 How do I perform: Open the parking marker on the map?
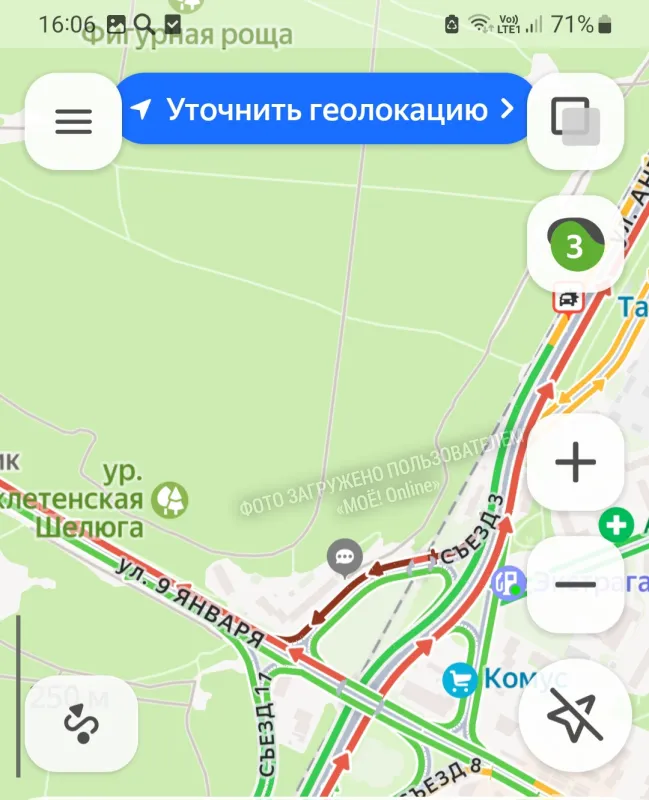(x=509, y=581)
